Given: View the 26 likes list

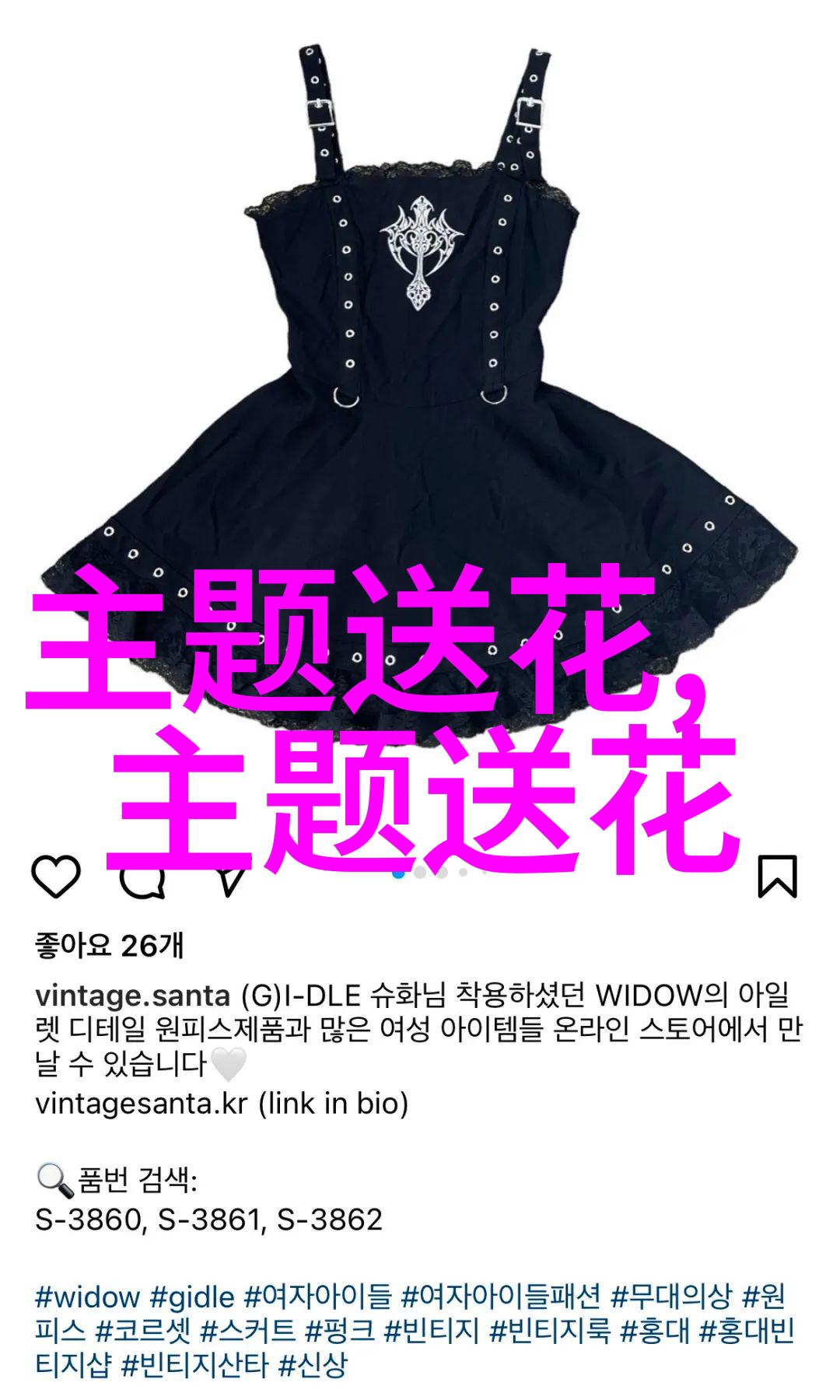Looking at the screenshot, I should coord(109,946).
